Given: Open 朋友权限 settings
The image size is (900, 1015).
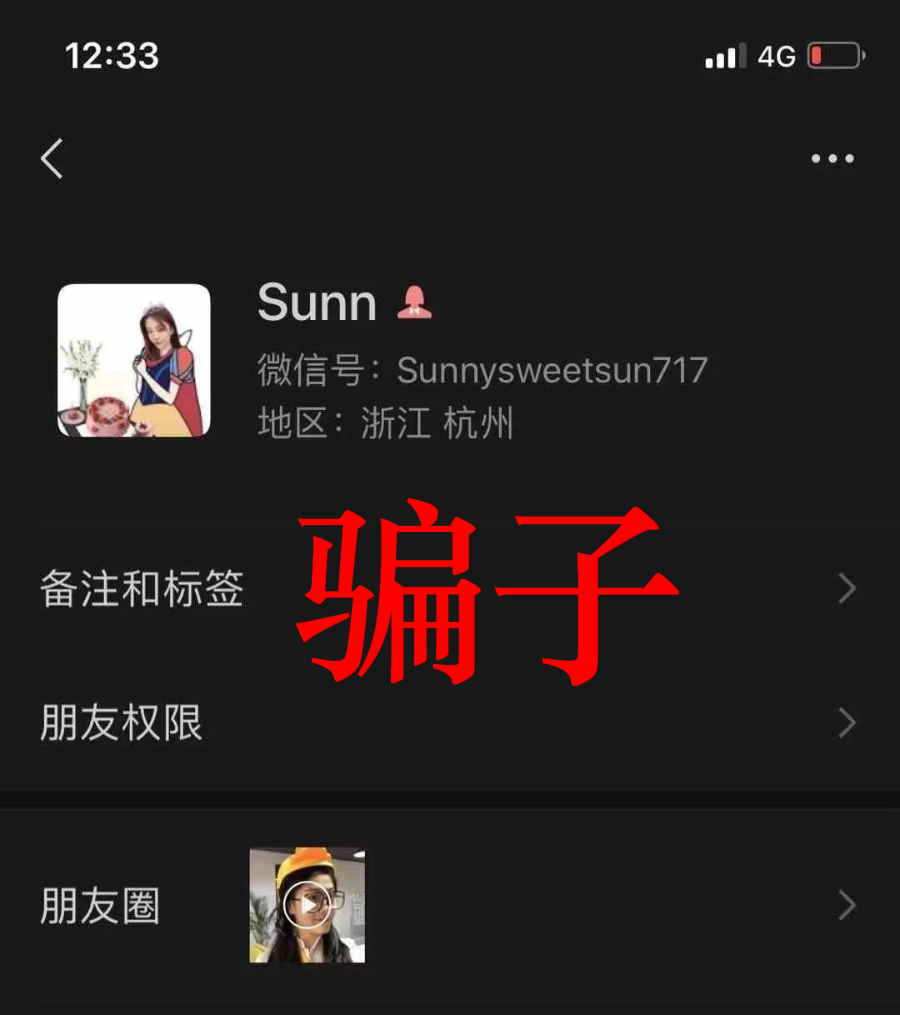Looking at the screenshot, I should 122,723.
